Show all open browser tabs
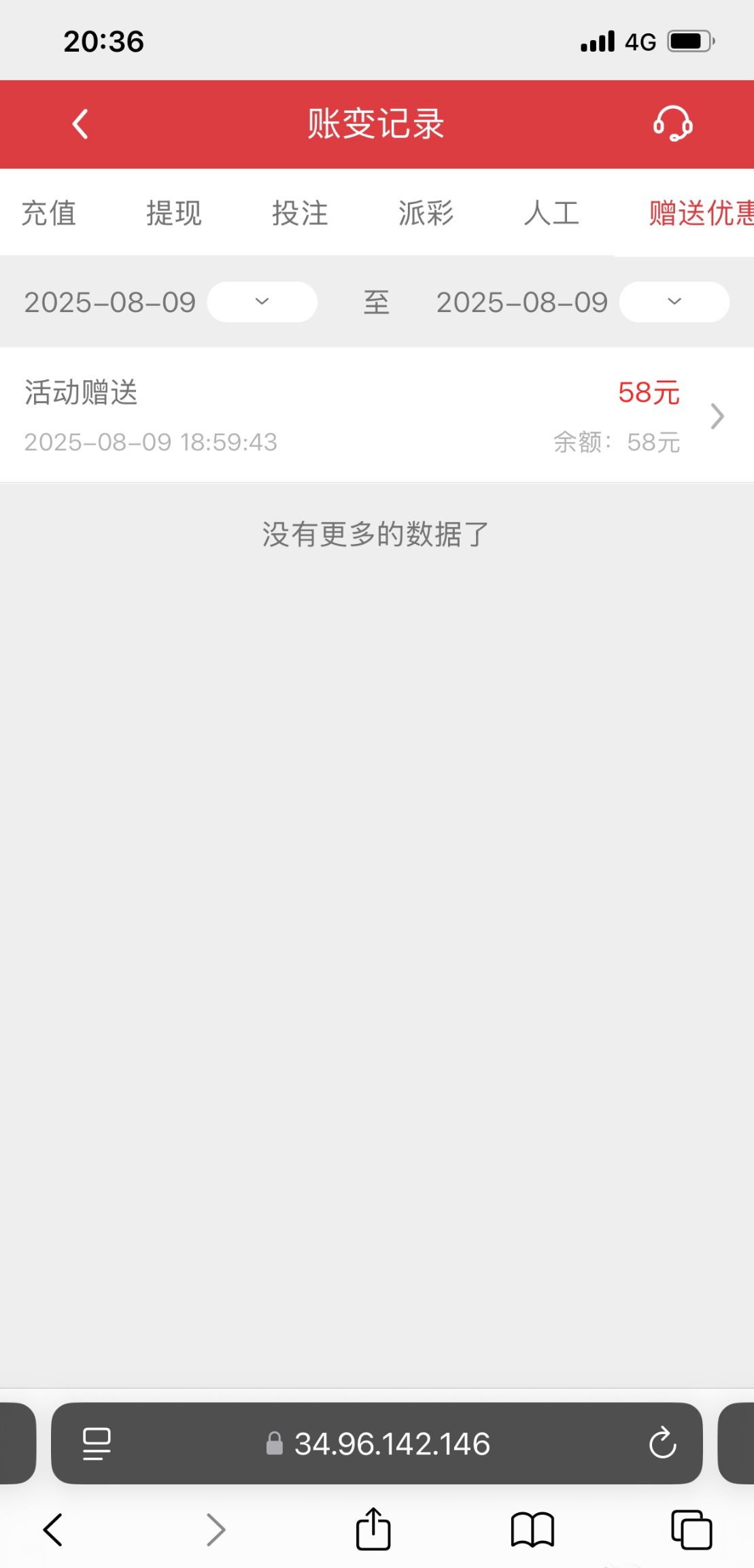Image resolution: width=754 pixels, height=1568 pixels. point(691,1530)
